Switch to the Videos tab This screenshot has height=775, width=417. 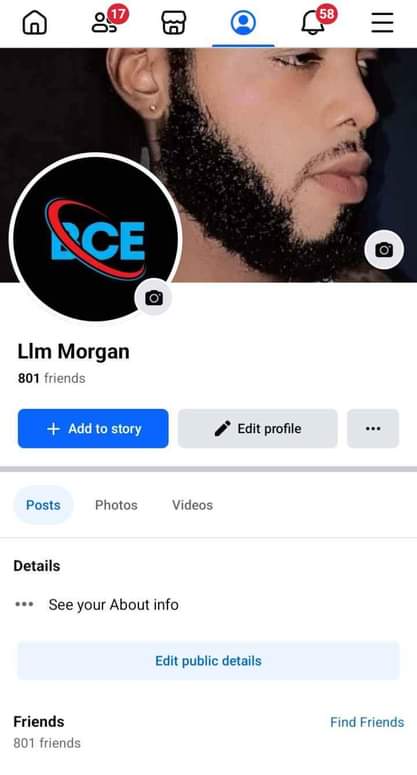pos(192,505)
